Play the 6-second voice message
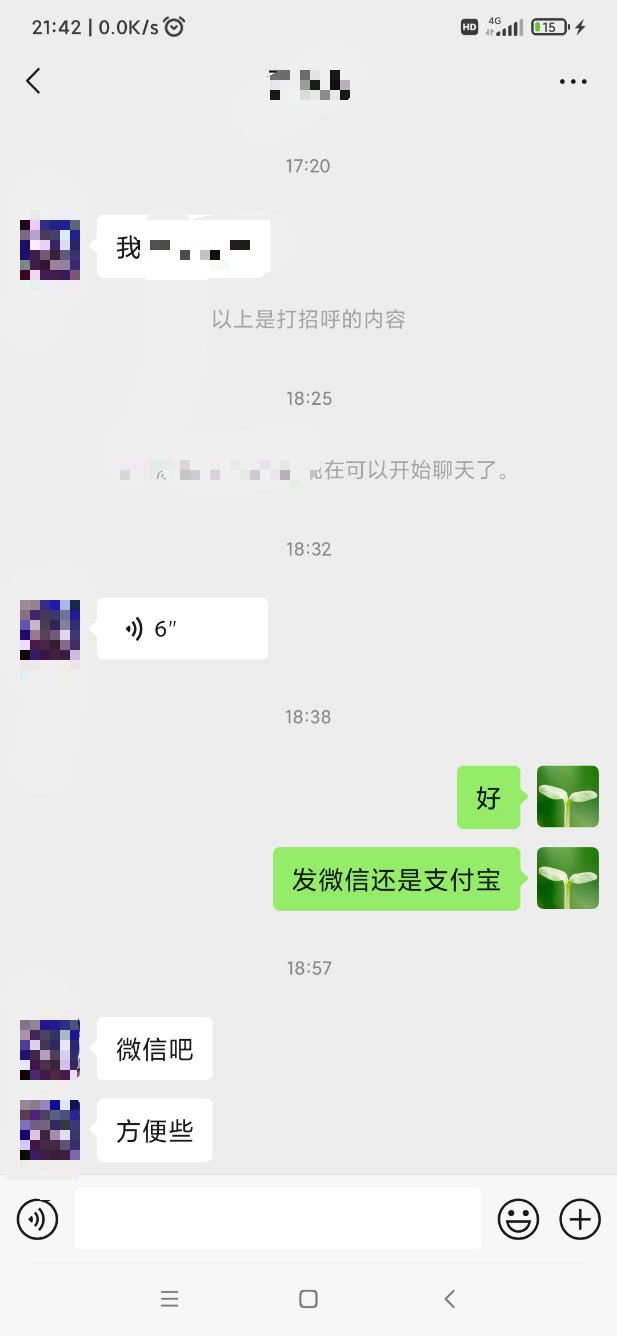617x1336 pixels. click(182, 629)
